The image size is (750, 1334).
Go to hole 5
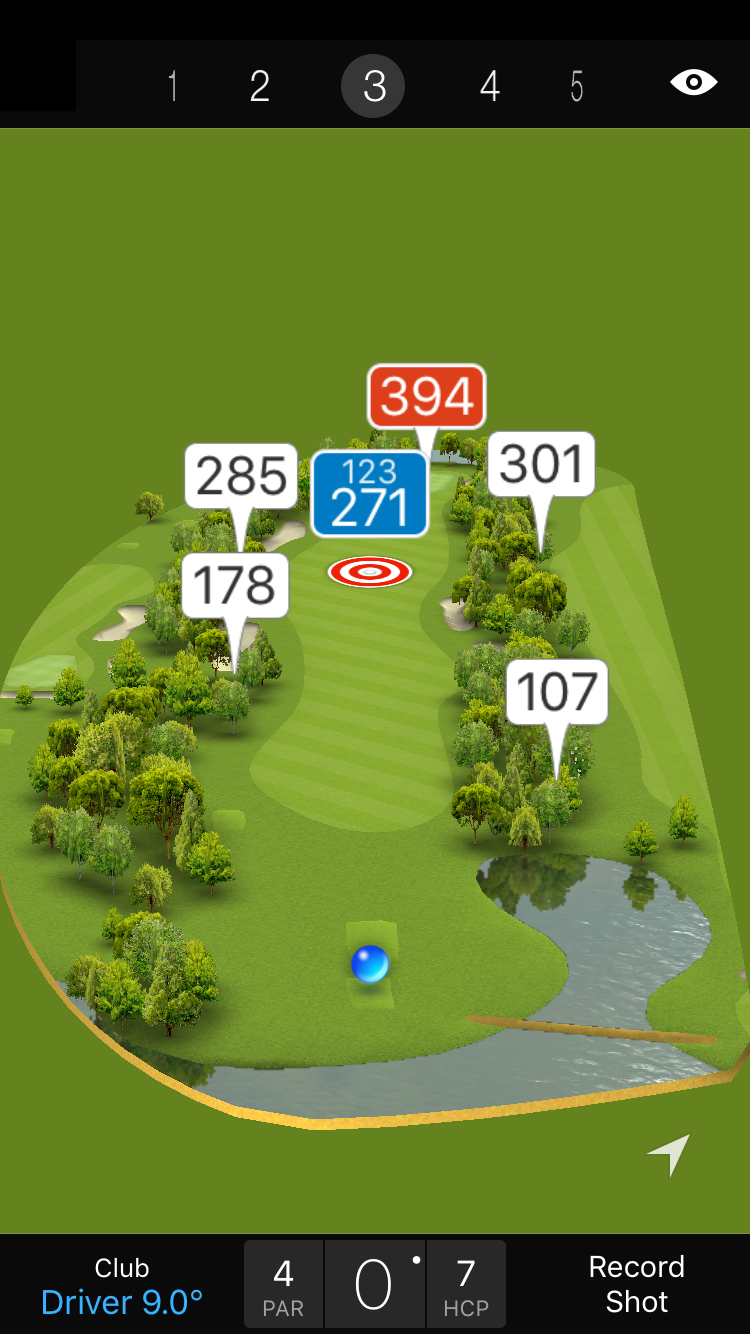click(x=577, y=87)
